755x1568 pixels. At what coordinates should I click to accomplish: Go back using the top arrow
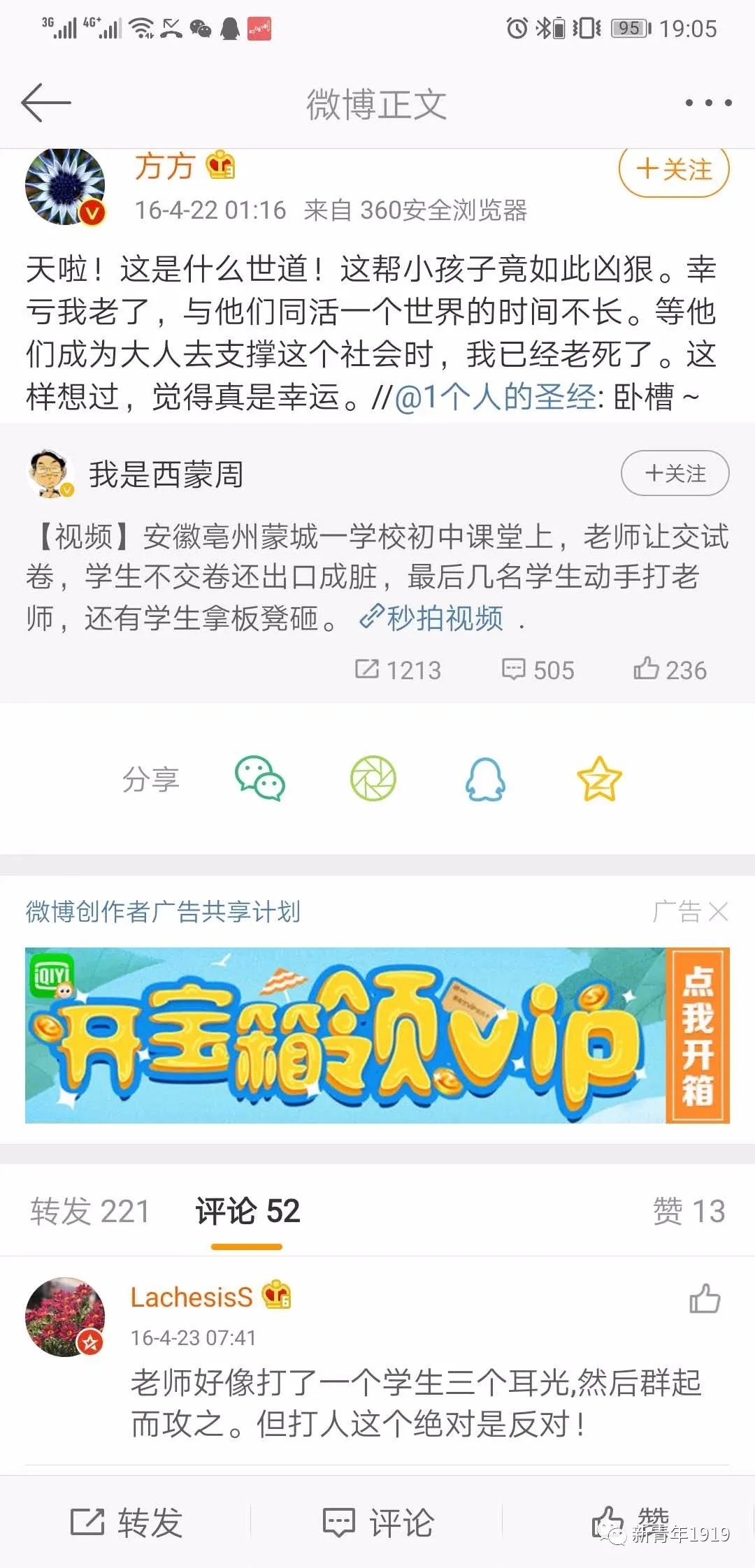[x=46, y=103]
